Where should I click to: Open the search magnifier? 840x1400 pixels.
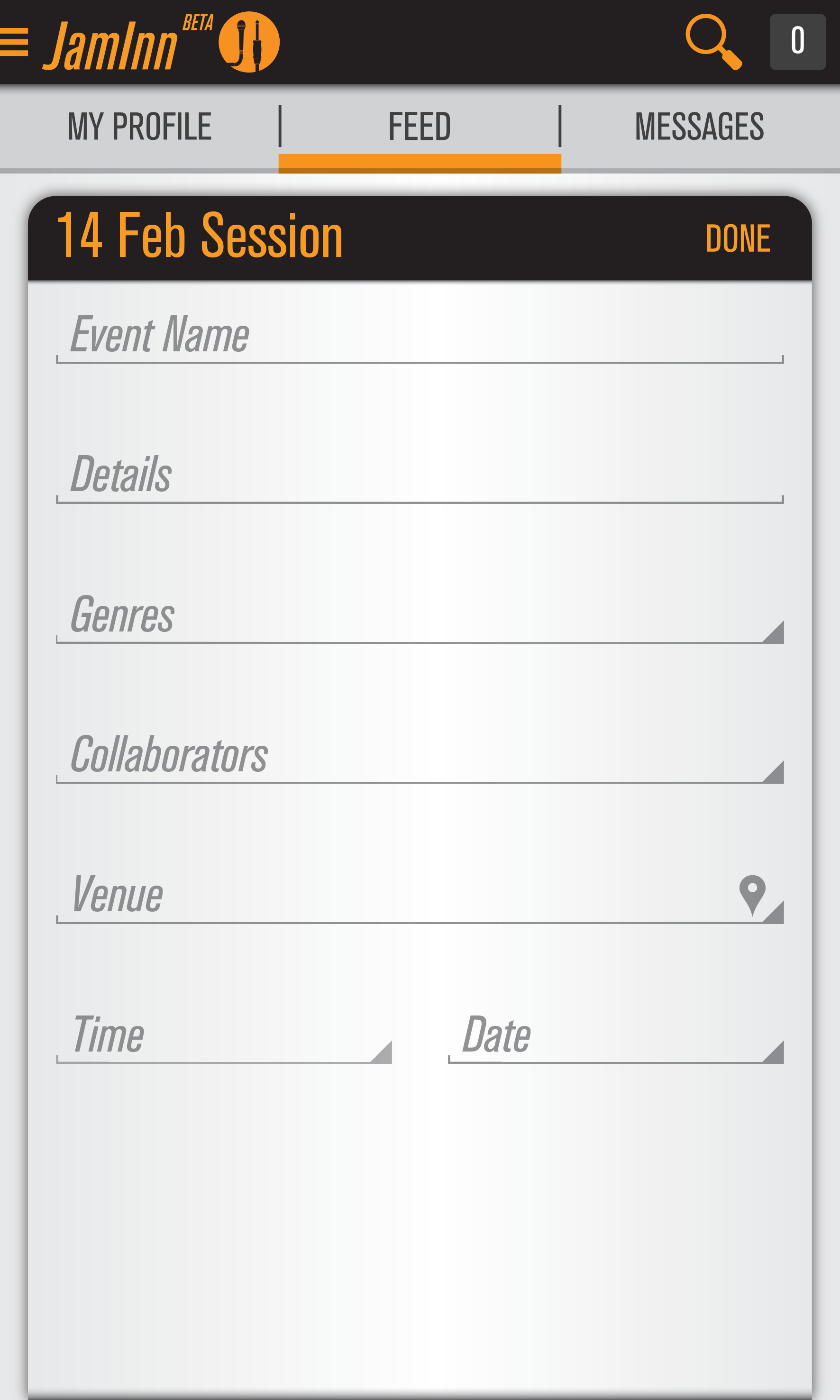712,42
